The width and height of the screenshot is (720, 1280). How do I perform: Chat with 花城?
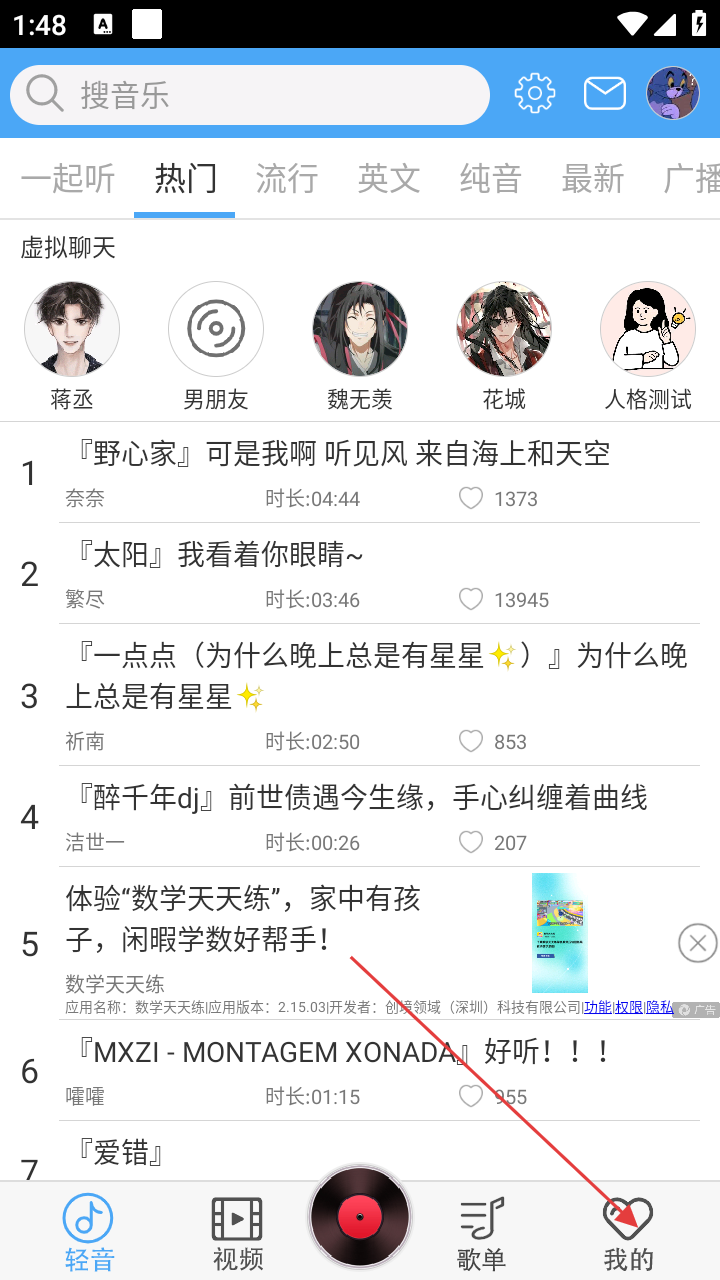click(504, 330)
